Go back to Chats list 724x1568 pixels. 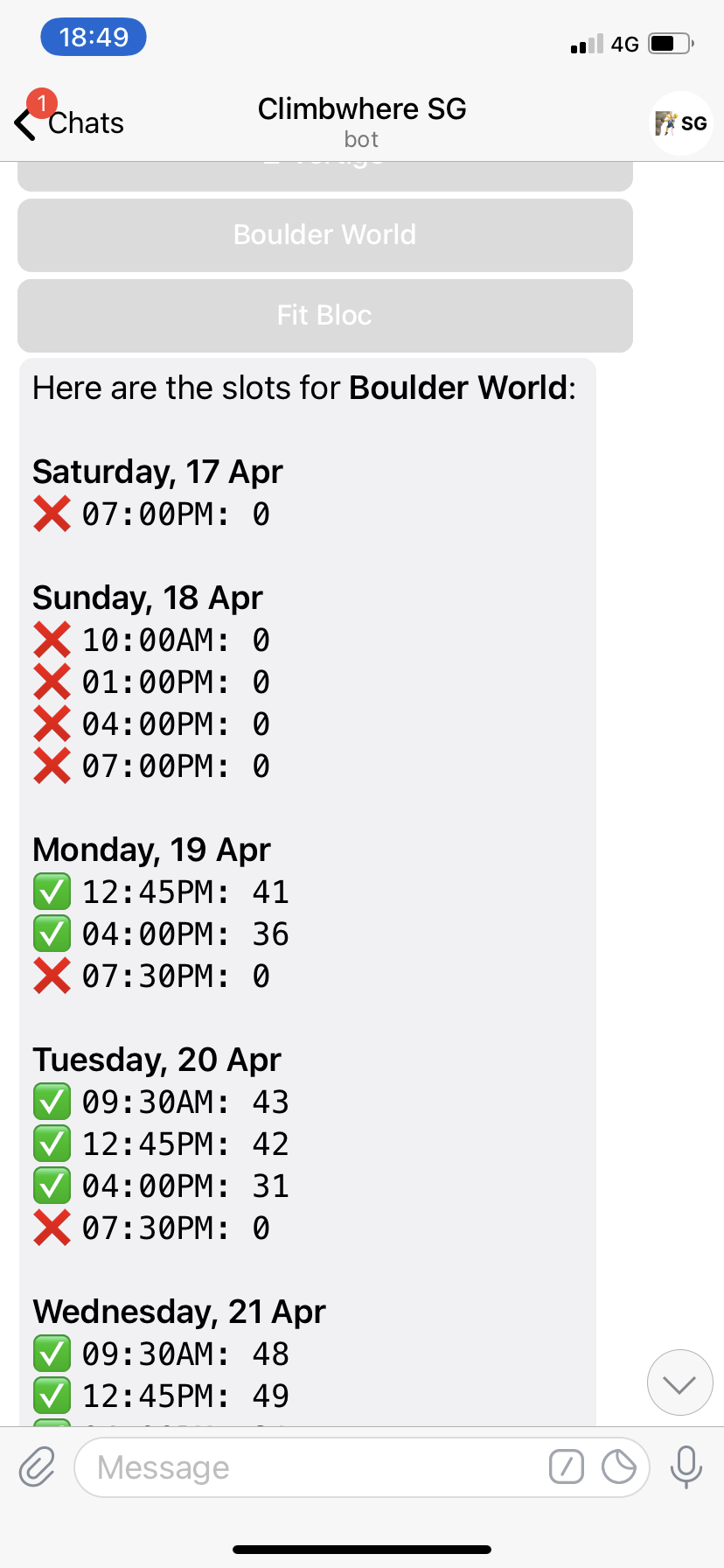coord(69,122)
